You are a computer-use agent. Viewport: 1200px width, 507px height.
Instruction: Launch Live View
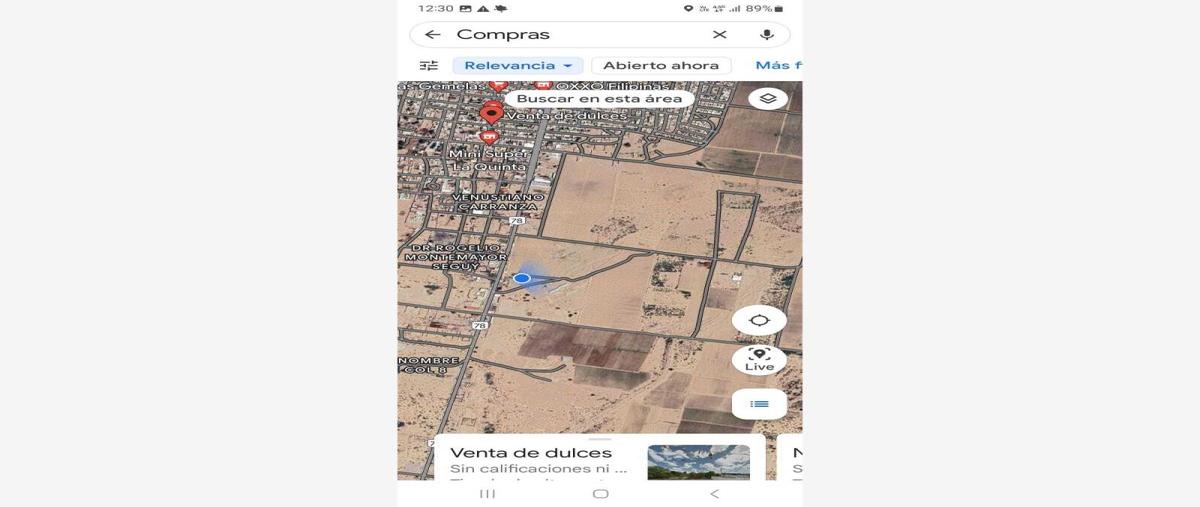(x=759, y=360)
